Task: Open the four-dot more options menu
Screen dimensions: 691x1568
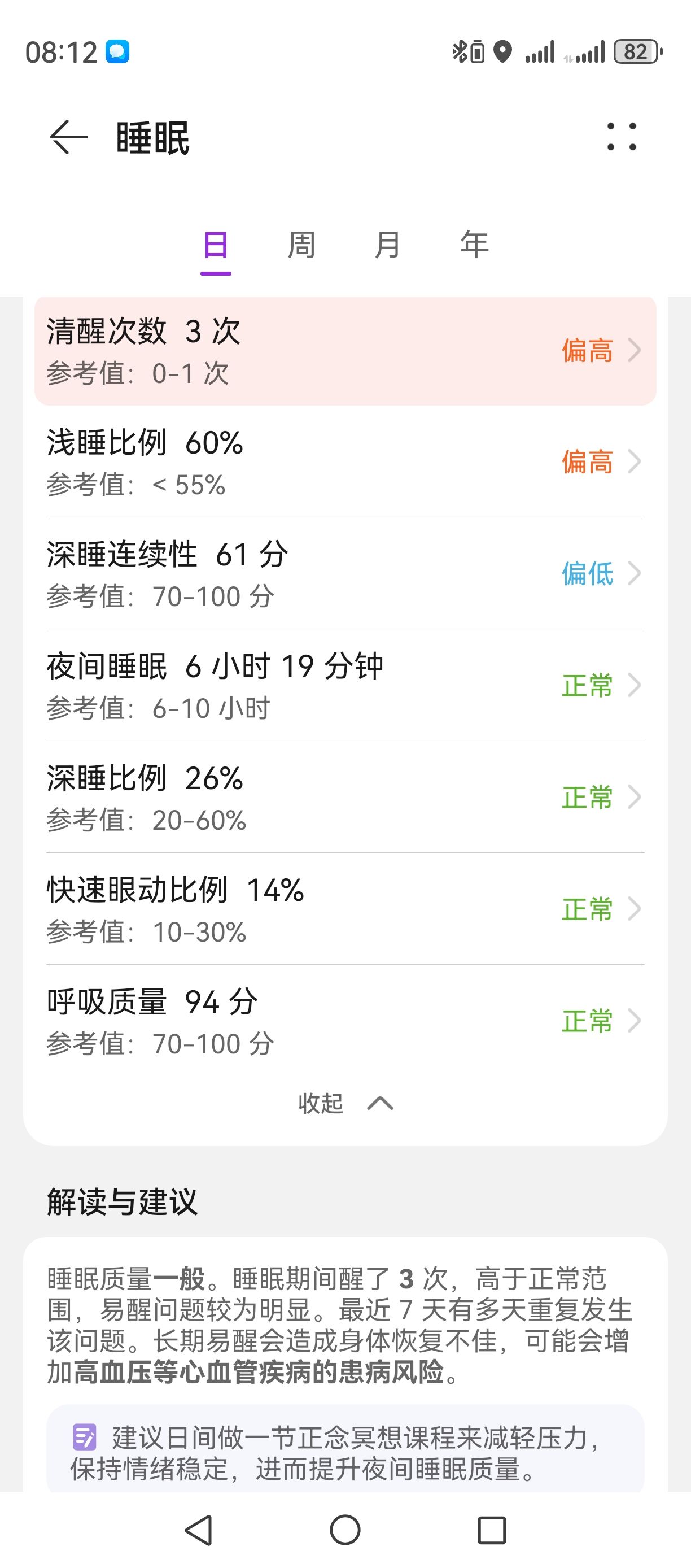Action: click(x=622, y=136)
